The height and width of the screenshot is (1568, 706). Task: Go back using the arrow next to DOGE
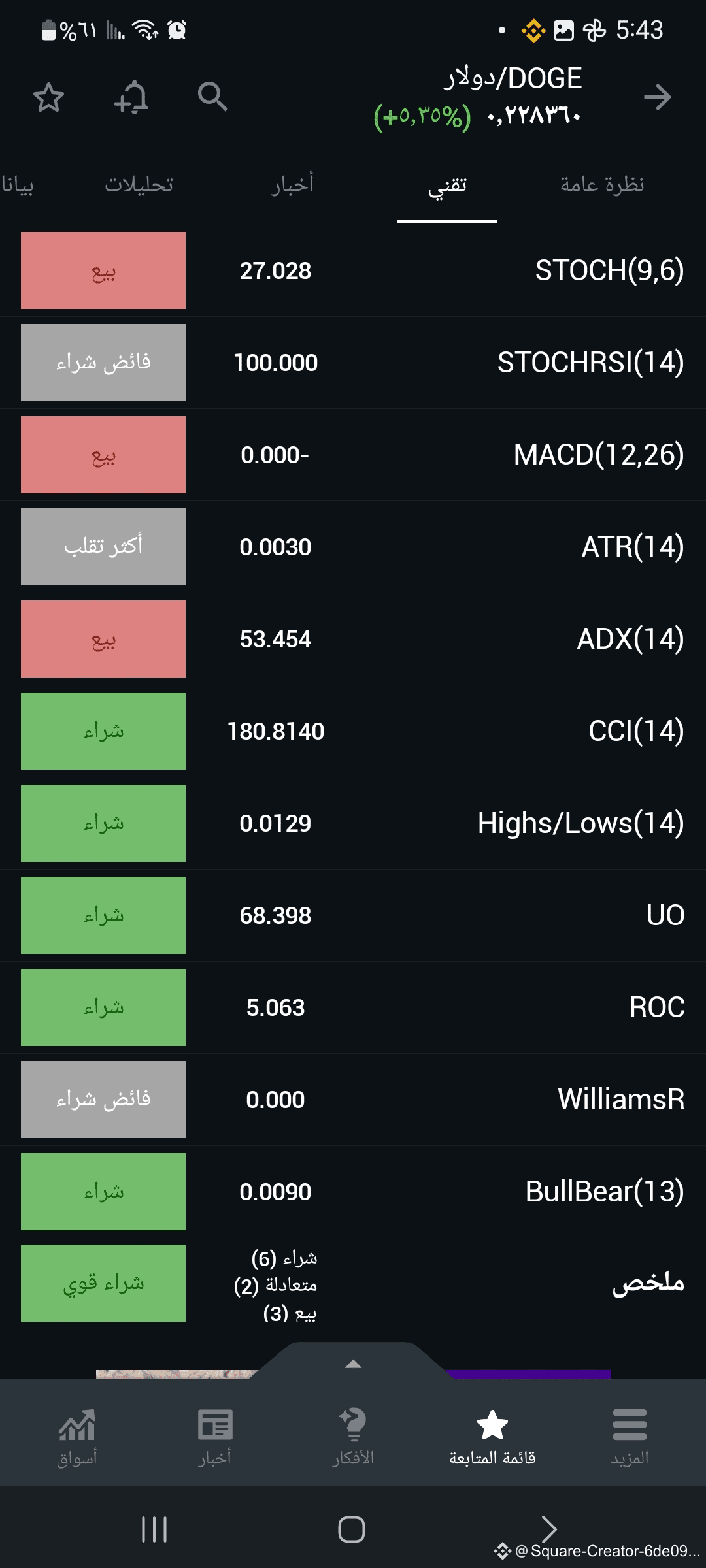[x=657, y=97]
